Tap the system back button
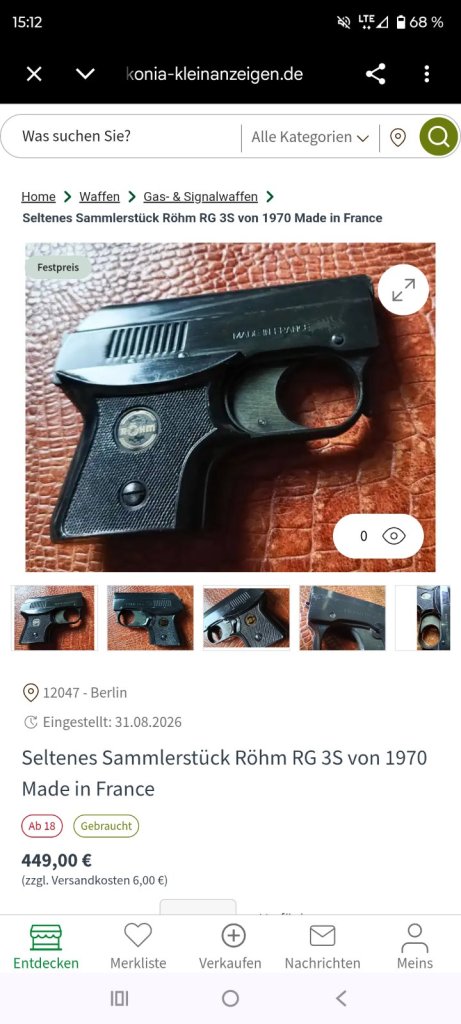The width and height of the screenshot is (461, 1024). point(341,998)
